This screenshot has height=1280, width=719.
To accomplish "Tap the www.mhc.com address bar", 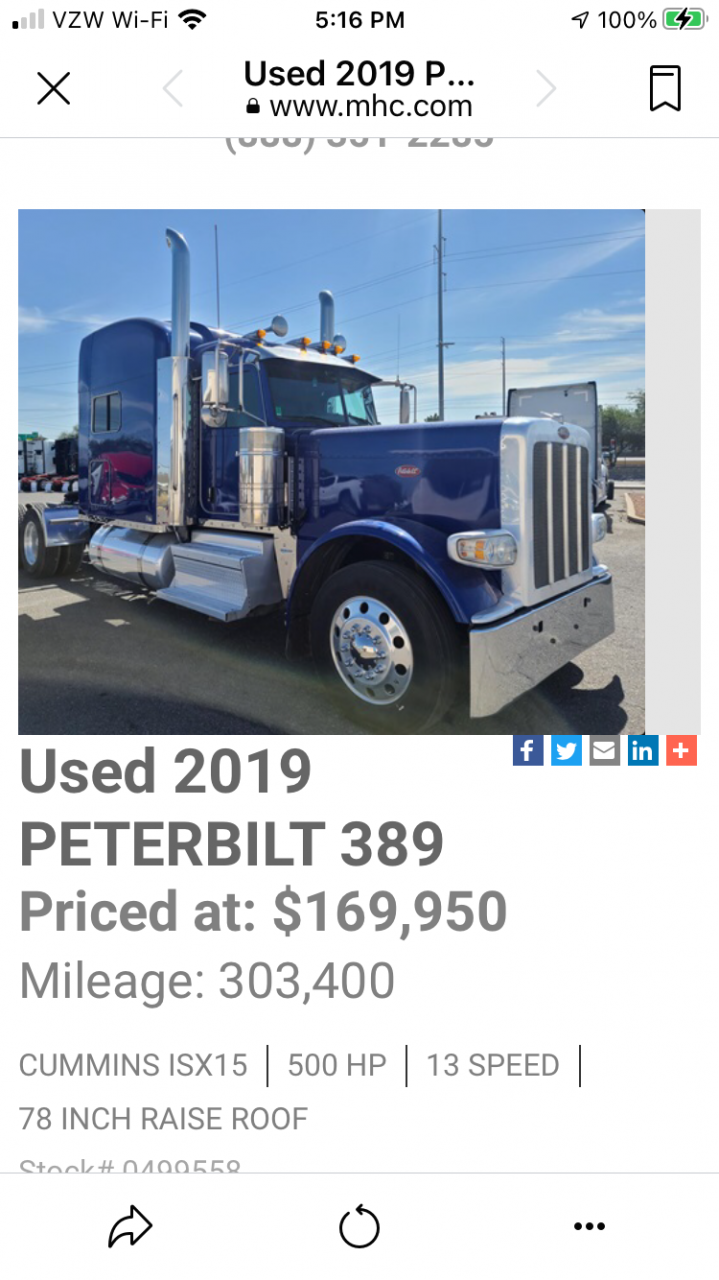I will click(359, 105).
